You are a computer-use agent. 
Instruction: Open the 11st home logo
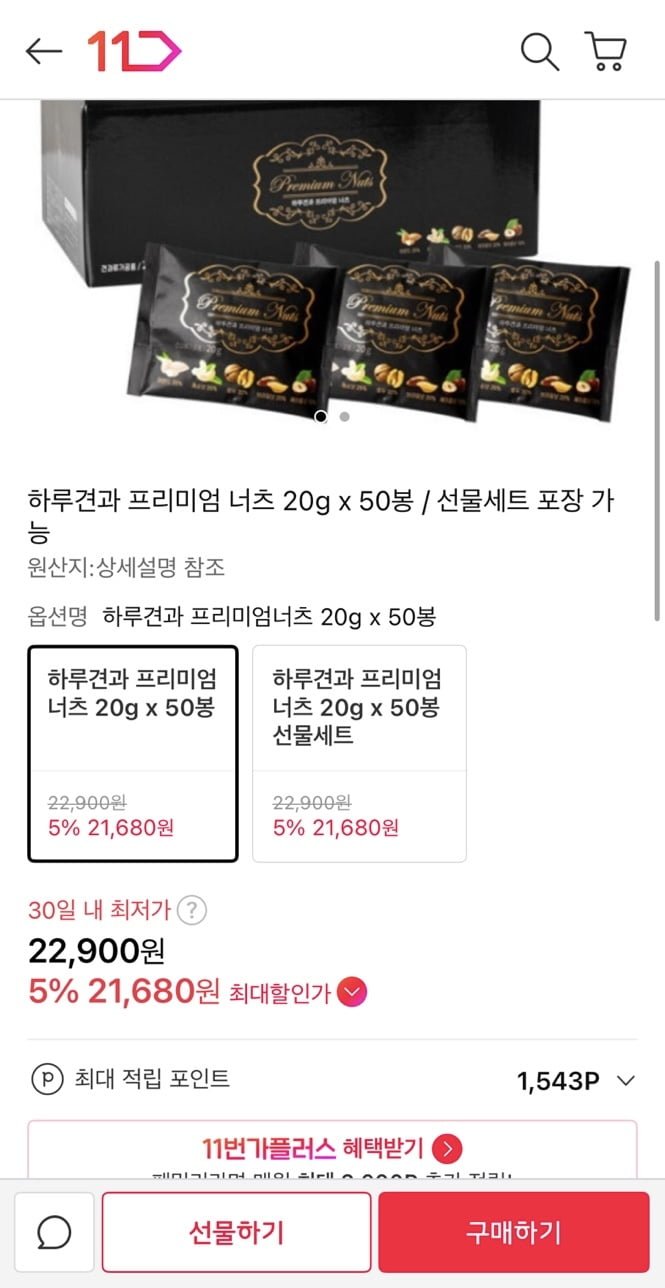point(133,51)
